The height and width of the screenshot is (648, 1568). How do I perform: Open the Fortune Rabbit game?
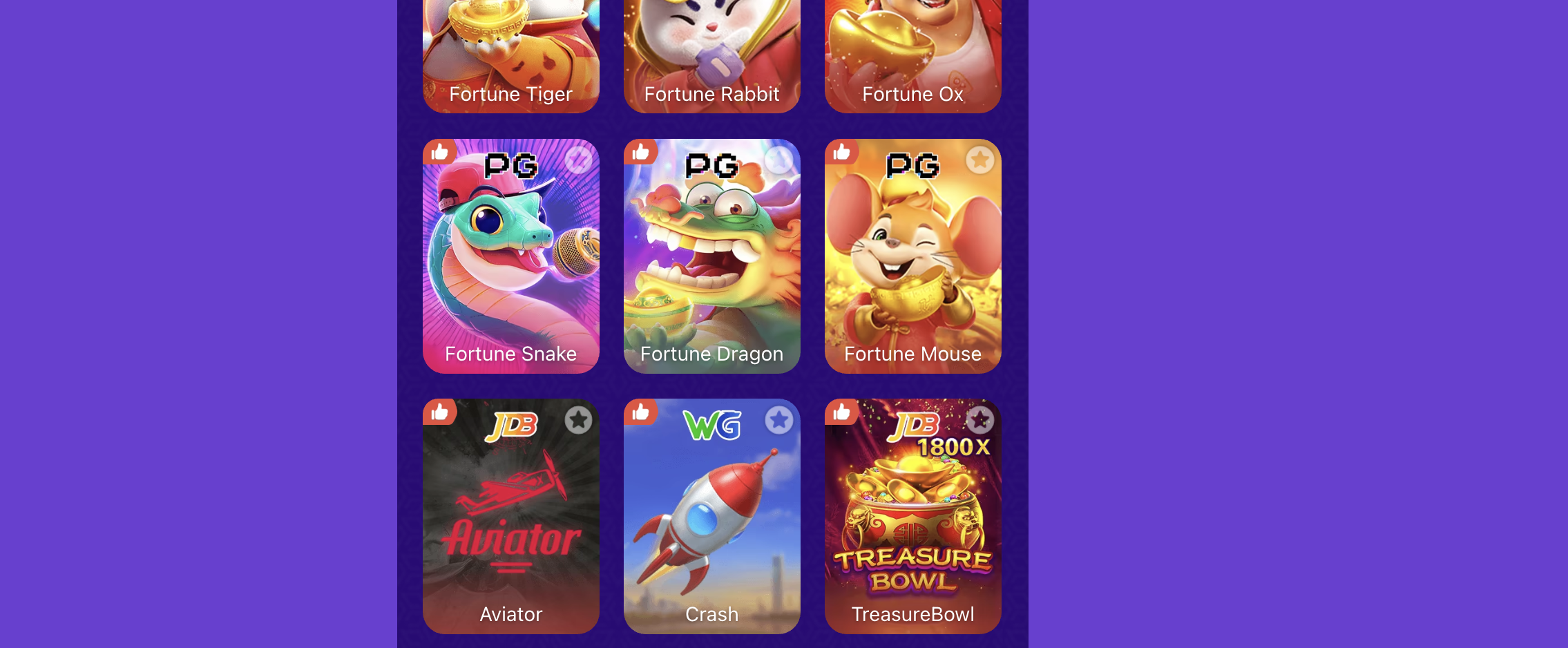click(x=711, y=55)
